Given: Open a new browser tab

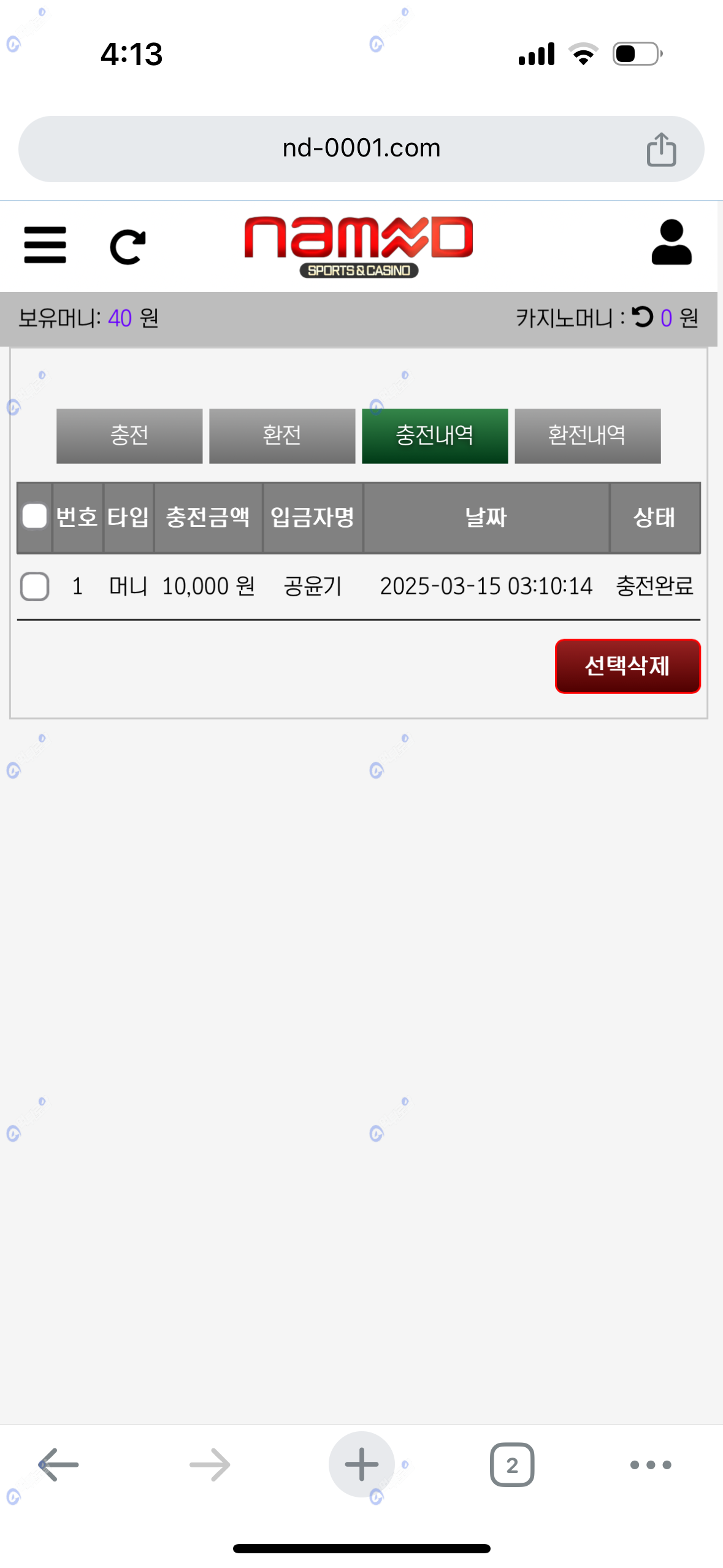Looking at the screenshot, I should click(361, 1465).
